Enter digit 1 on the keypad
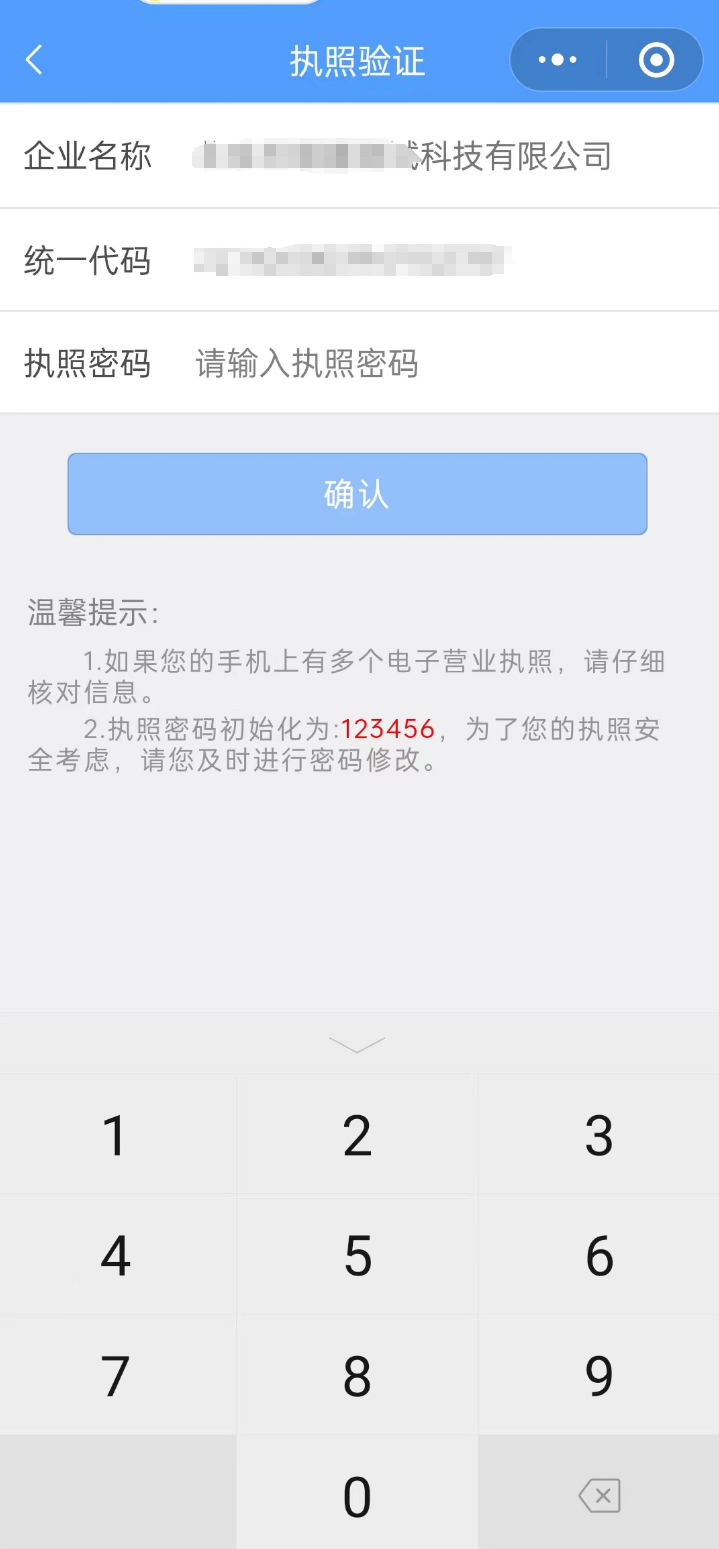Viewport: 719px width, 1549px height. [x=116, y=1136]
